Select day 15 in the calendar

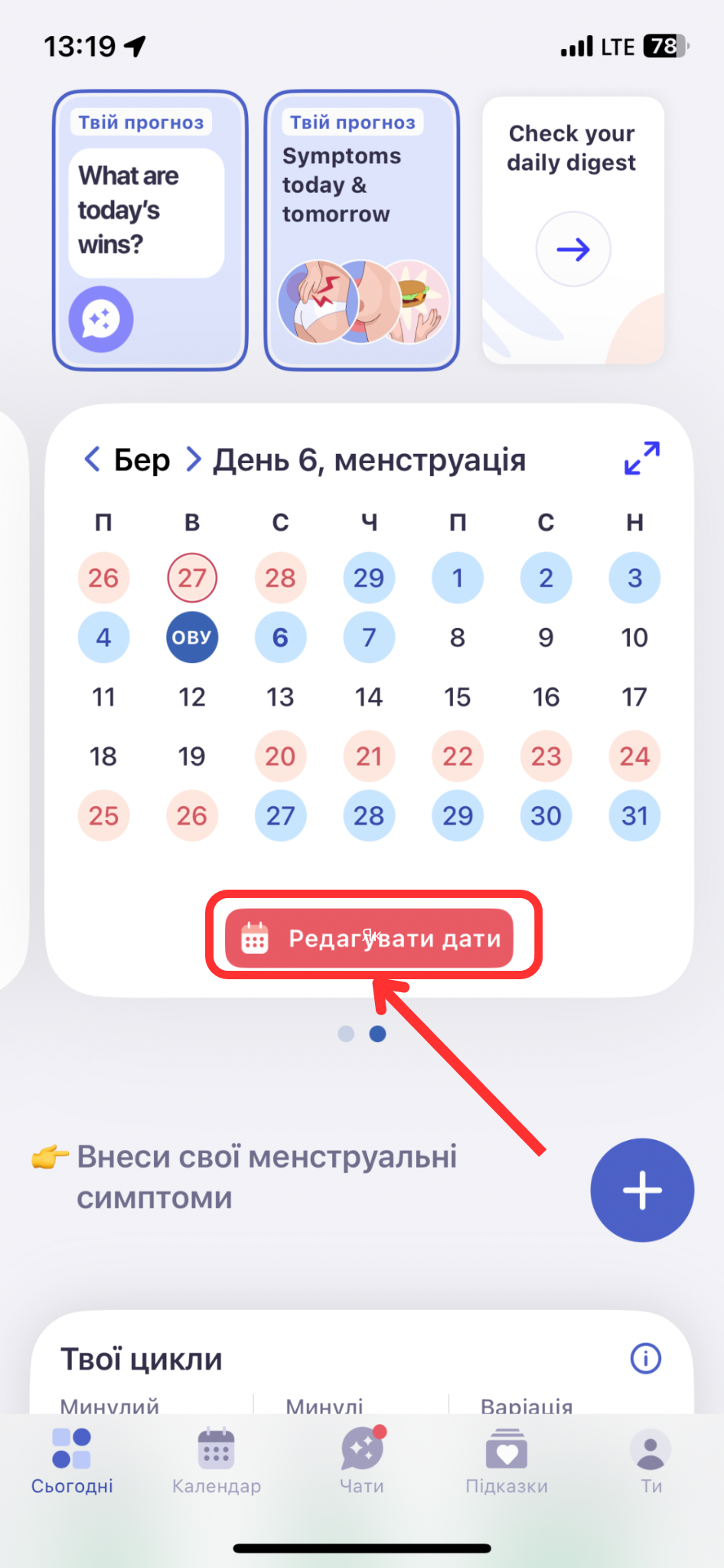(x=457, y=697)
